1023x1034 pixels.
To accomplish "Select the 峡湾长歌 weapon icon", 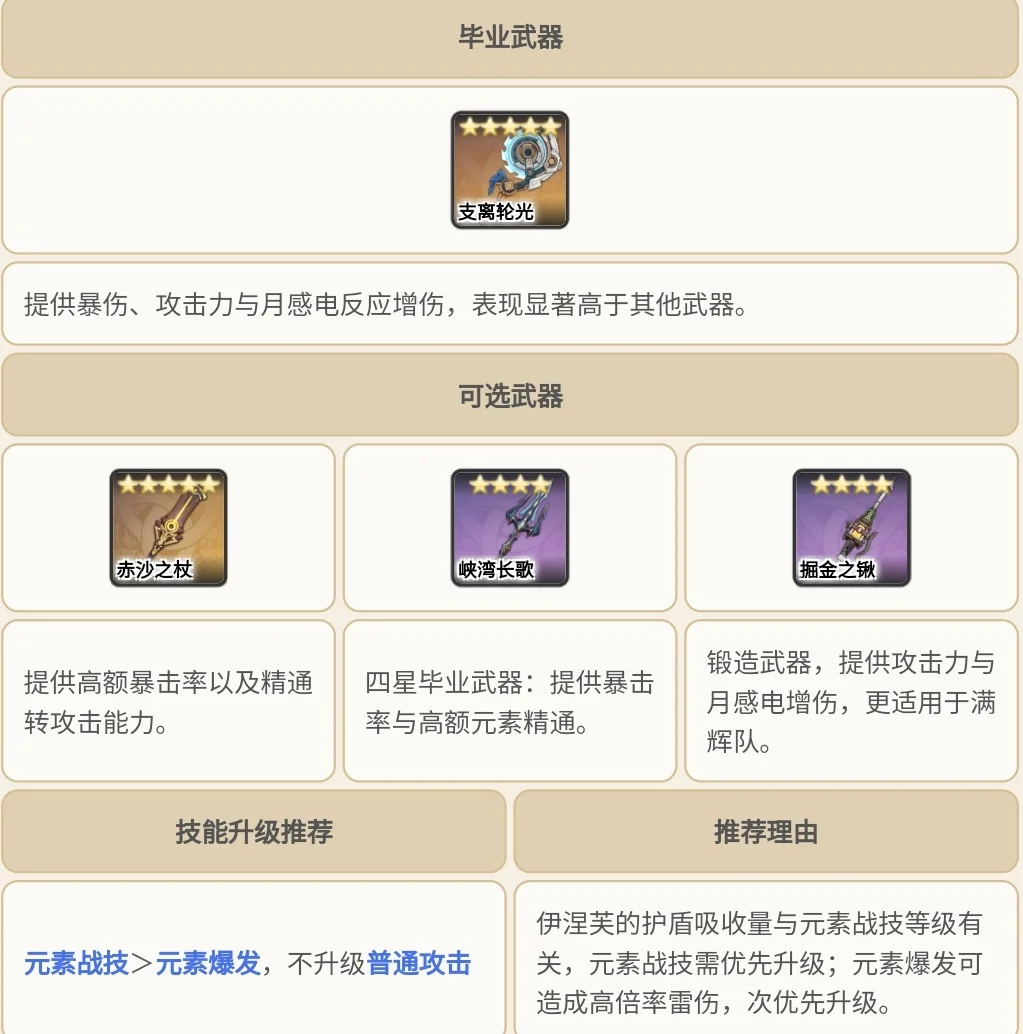I will (510, 527).
